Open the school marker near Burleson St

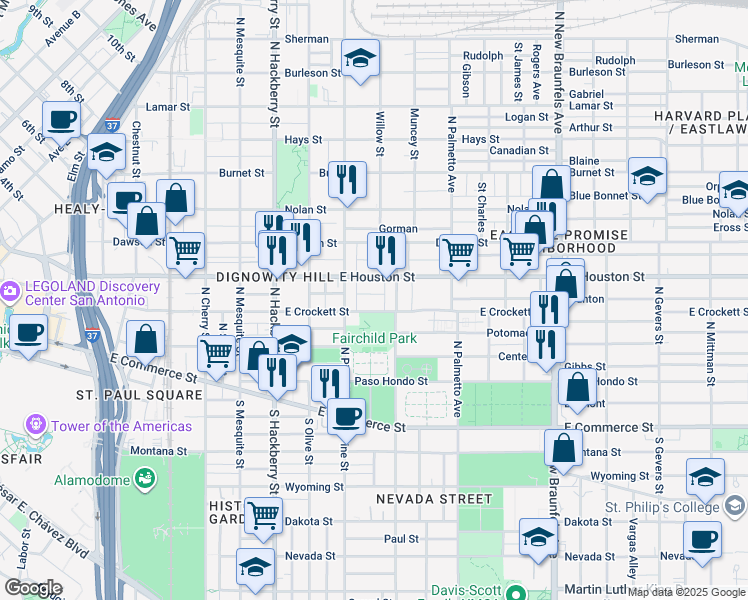360,58
